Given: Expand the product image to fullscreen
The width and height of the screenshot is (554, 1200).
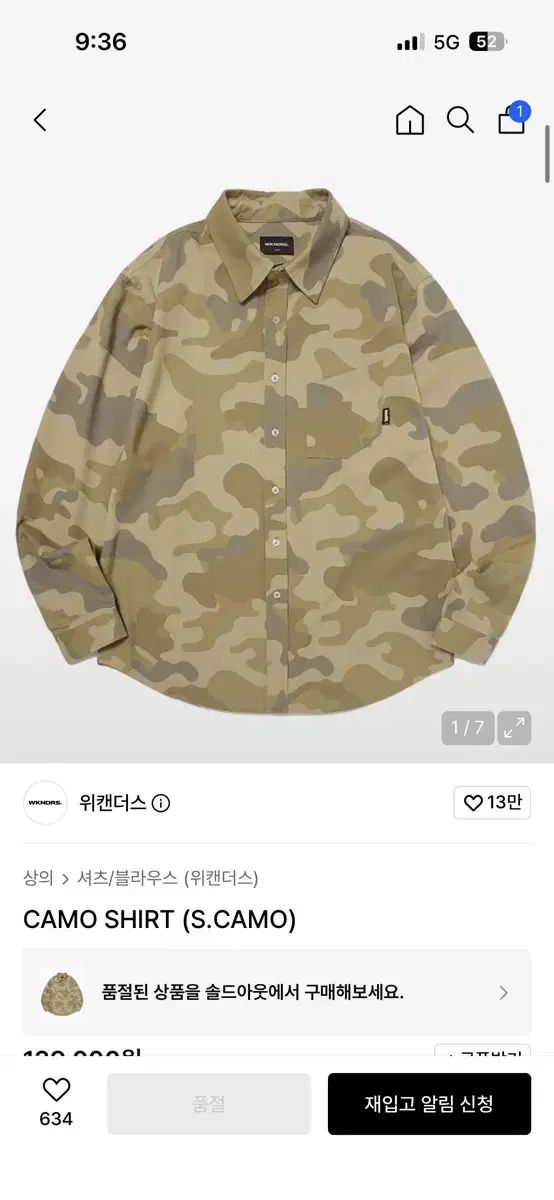Looking at the screenshot, I should (x=515, y=728).
